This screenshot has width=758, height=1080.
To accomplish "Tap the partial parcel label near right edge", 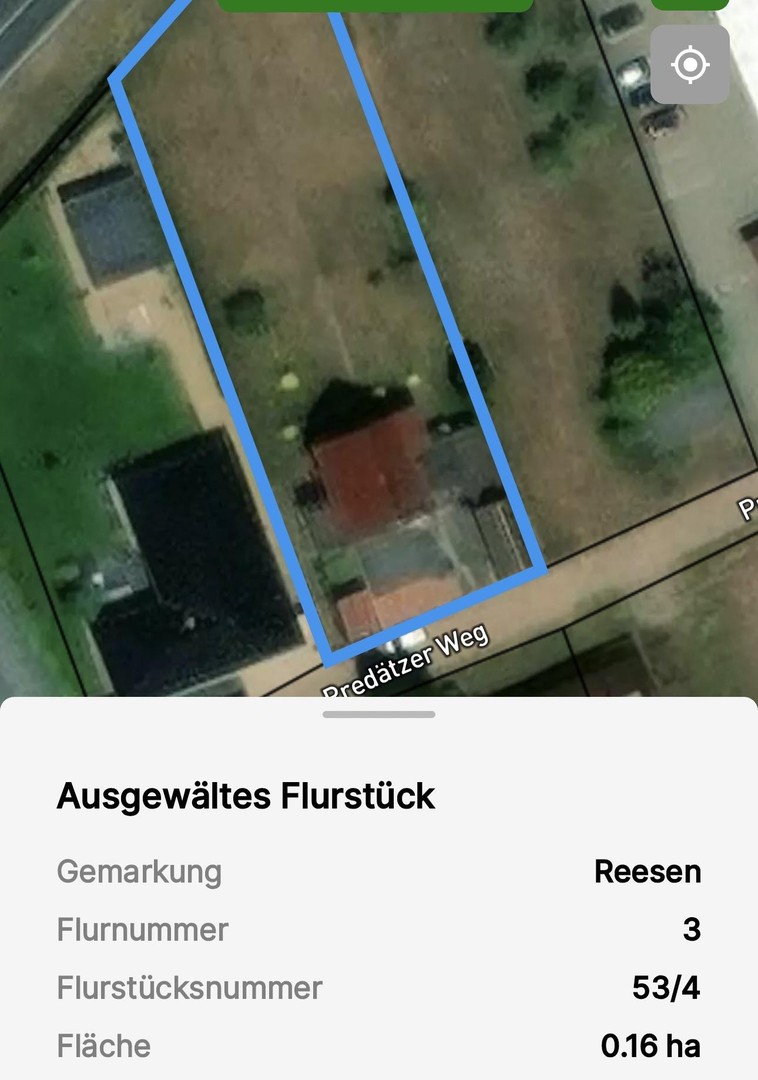I will tap(745, 510).
